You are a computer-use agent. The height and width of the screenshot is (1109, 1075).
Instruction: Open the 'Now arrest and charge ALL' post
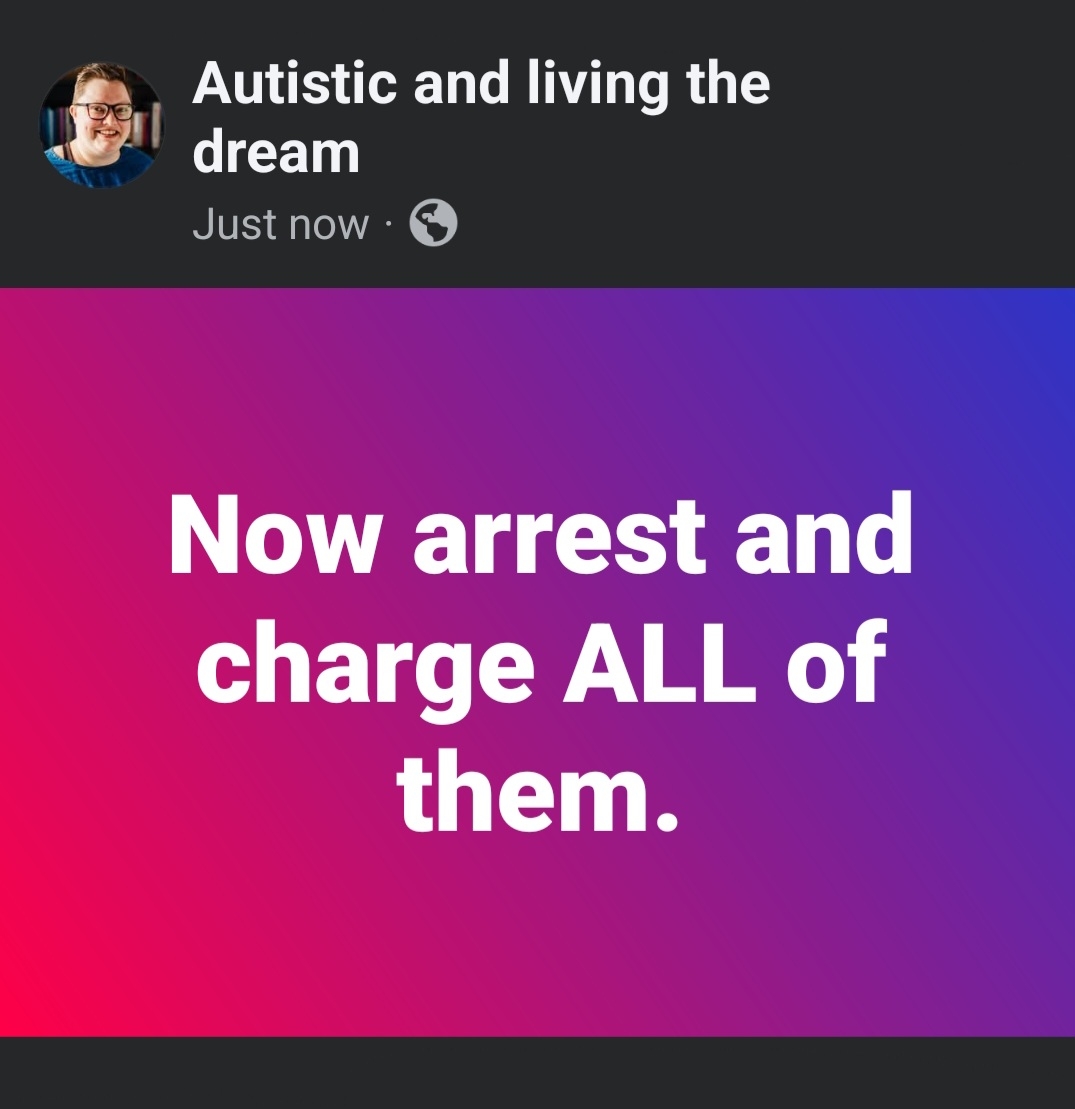point(538,662)
